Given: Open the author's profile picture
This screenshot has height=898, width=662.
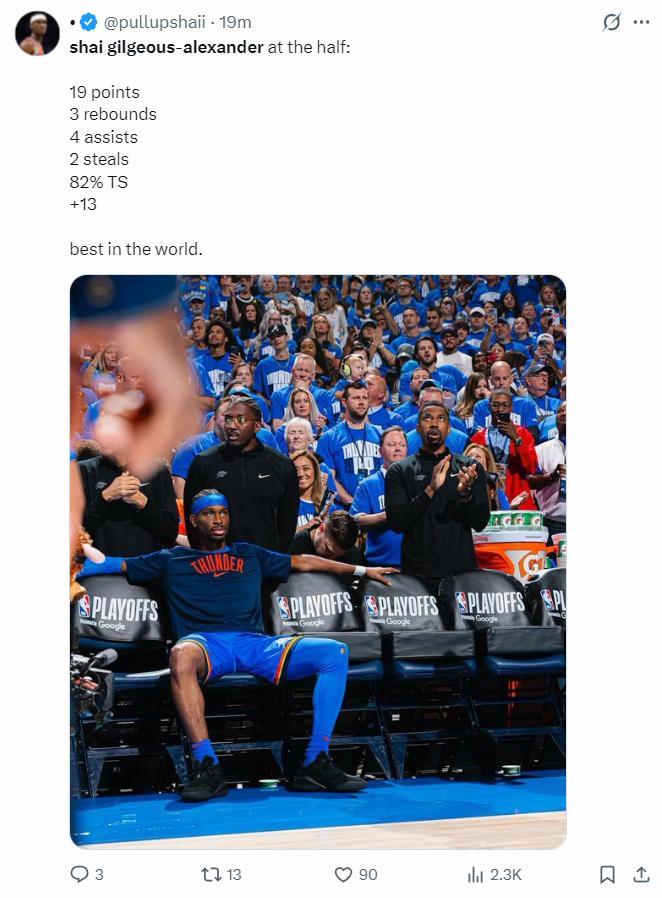Looking at the screenshot, I should 36,34.
